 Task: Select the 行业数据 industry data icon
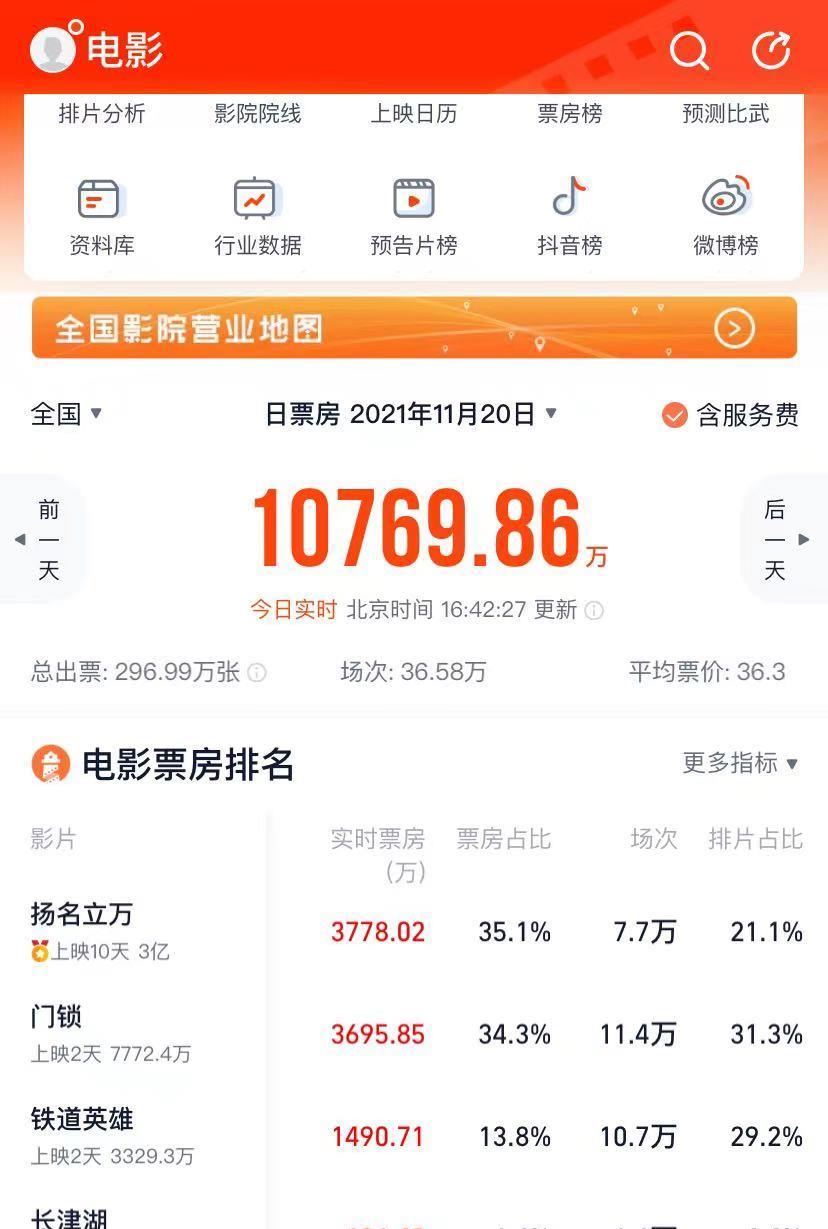pos(257,199)
